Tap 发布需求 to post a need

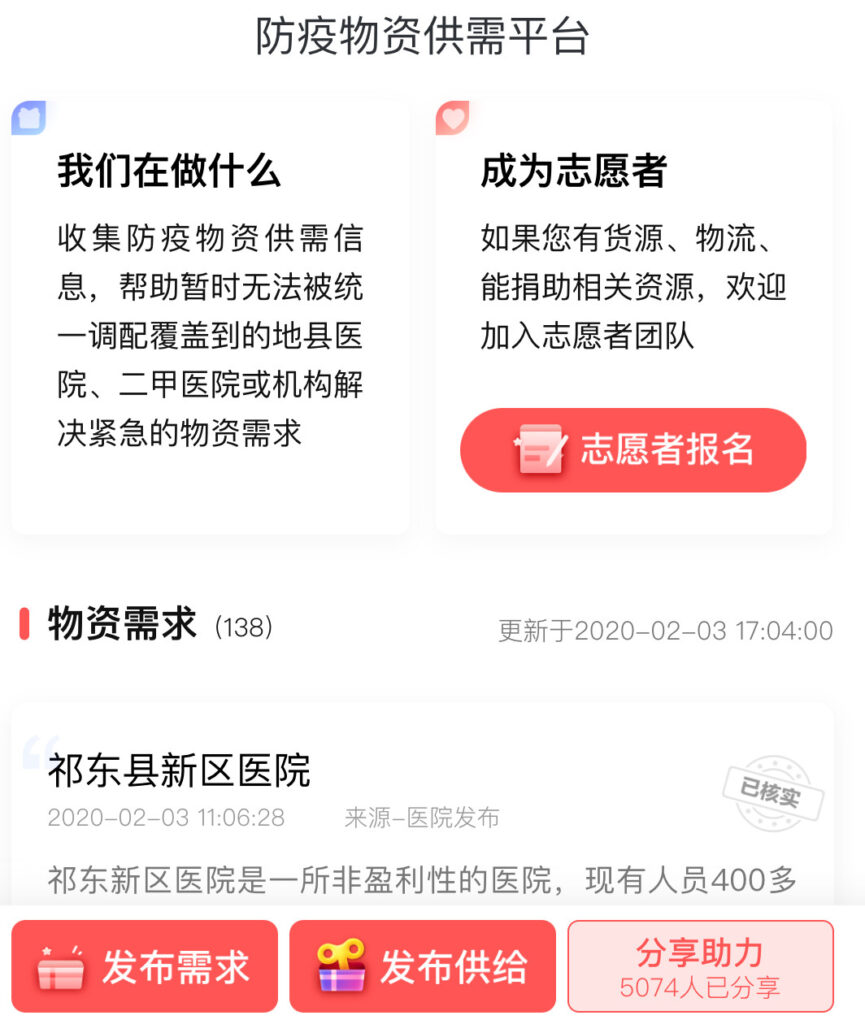(x=144, y=966)
